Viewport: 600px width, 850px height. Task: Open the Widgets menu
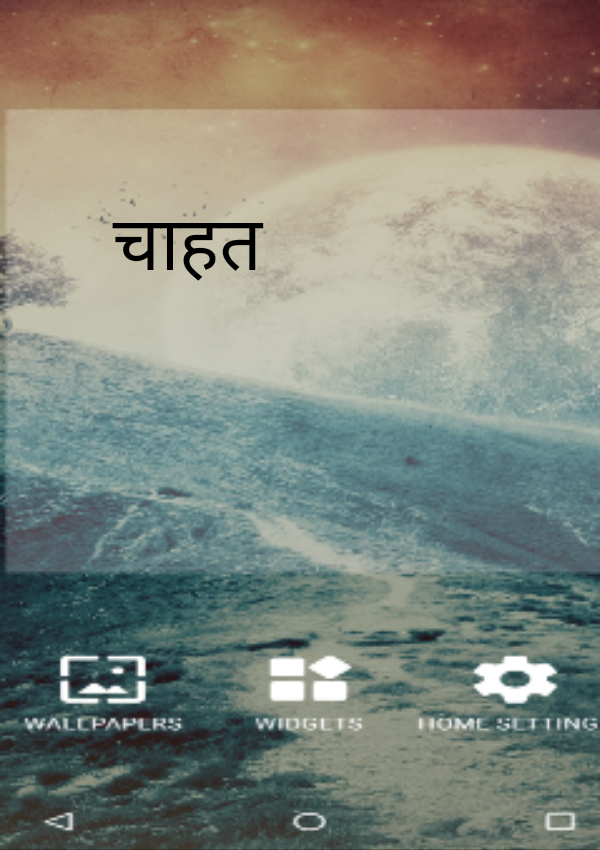(x=308, y=692)
